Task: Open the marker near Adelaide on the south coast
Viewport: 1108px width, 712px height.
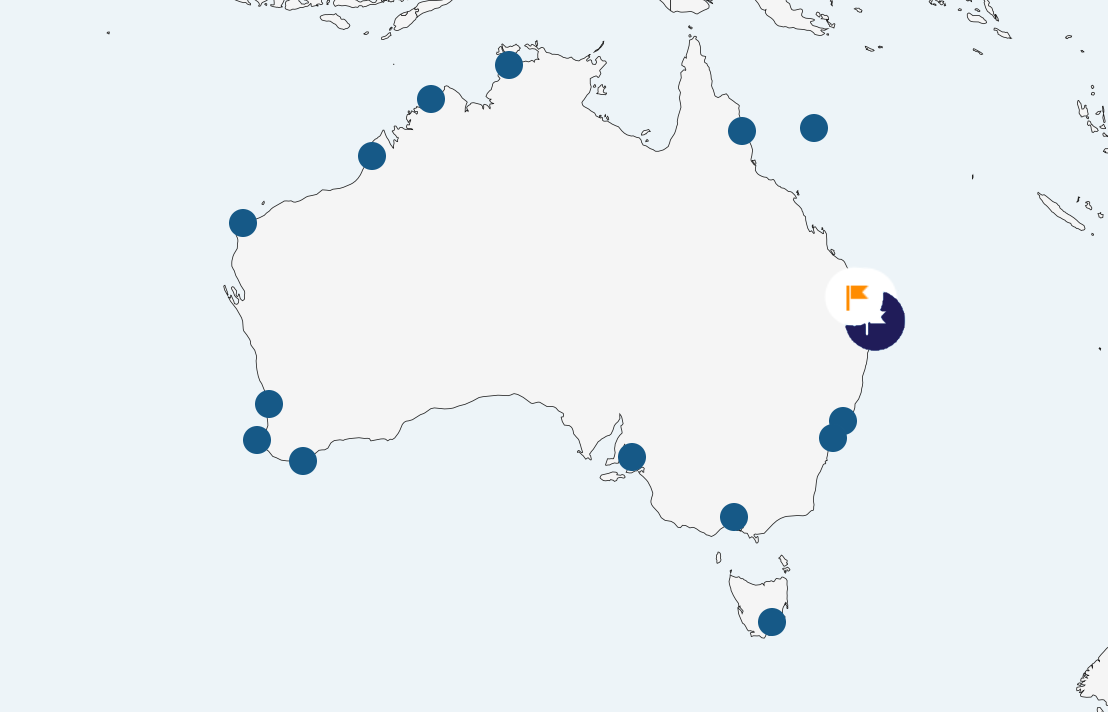Action: tap(632, 457)
